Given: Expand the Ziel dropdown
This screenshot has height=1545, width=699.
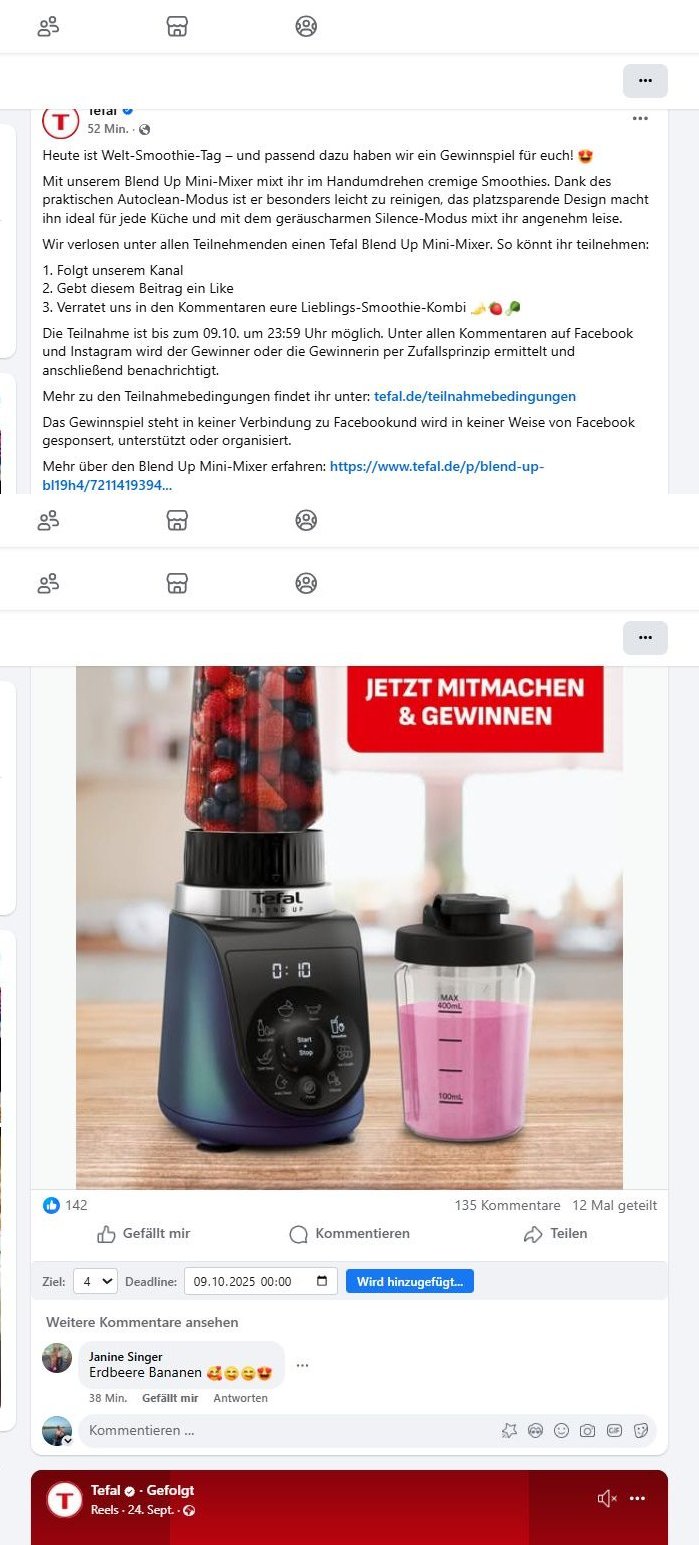Looking at the screenshot, I should click(95, 1281).
